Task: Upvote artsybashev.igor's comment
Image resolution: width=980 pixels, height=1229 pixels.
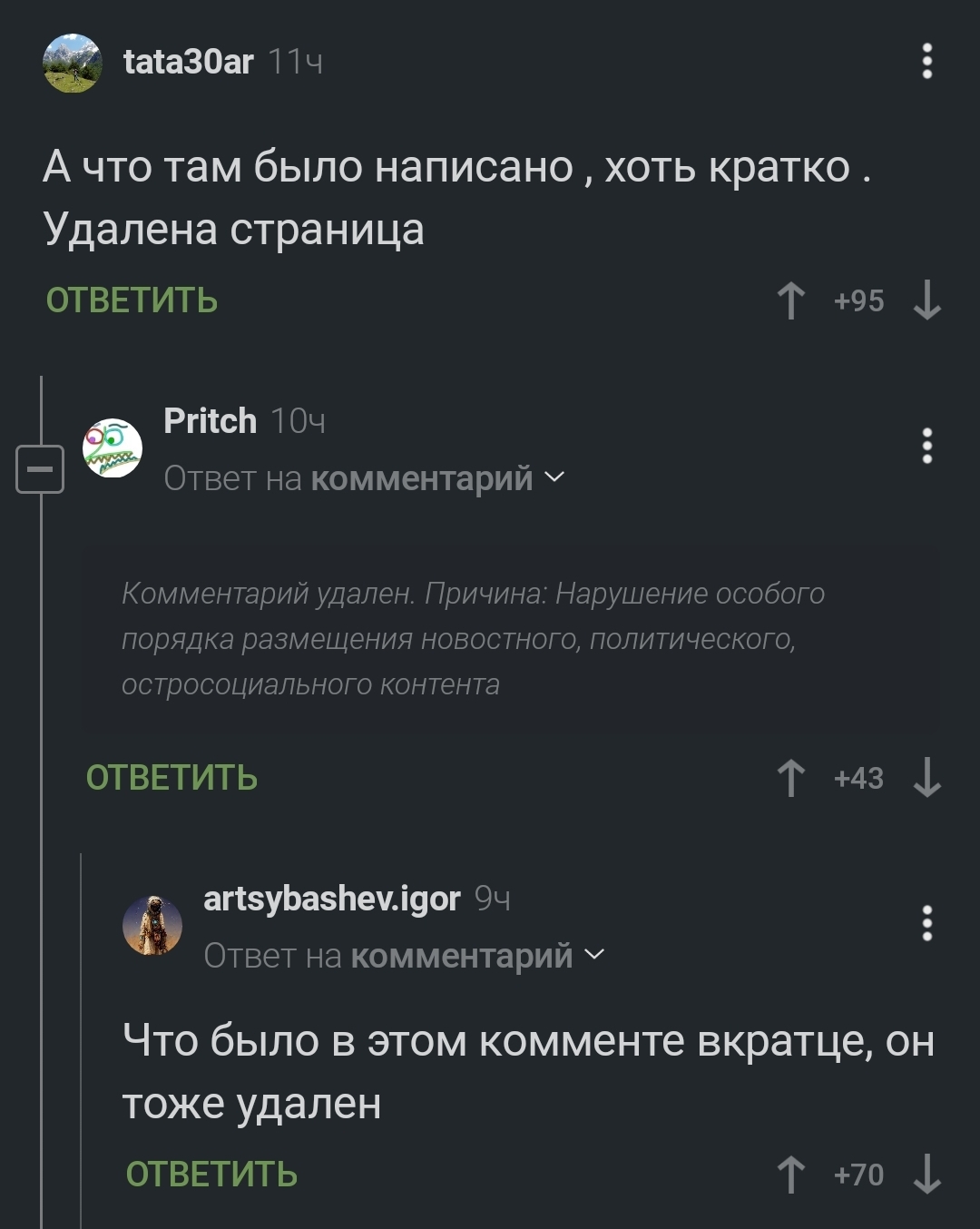Action: click(x=791, y=1175)
